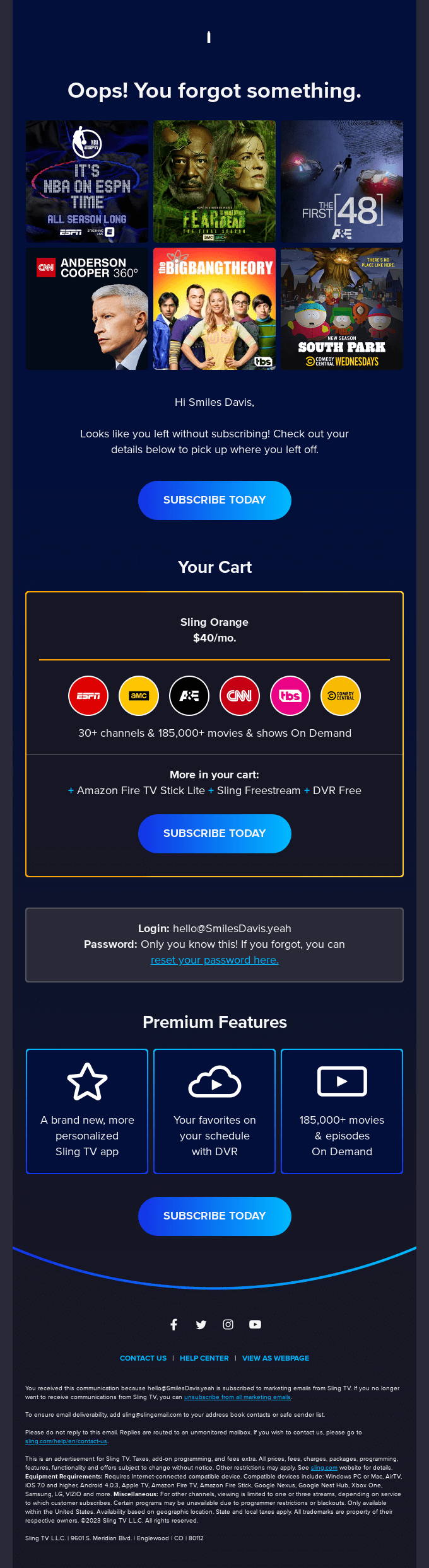The width and height of the screenshot is (429, 1568).
Task: Open Sling's Instagram icon
Action: [228, 1324]
